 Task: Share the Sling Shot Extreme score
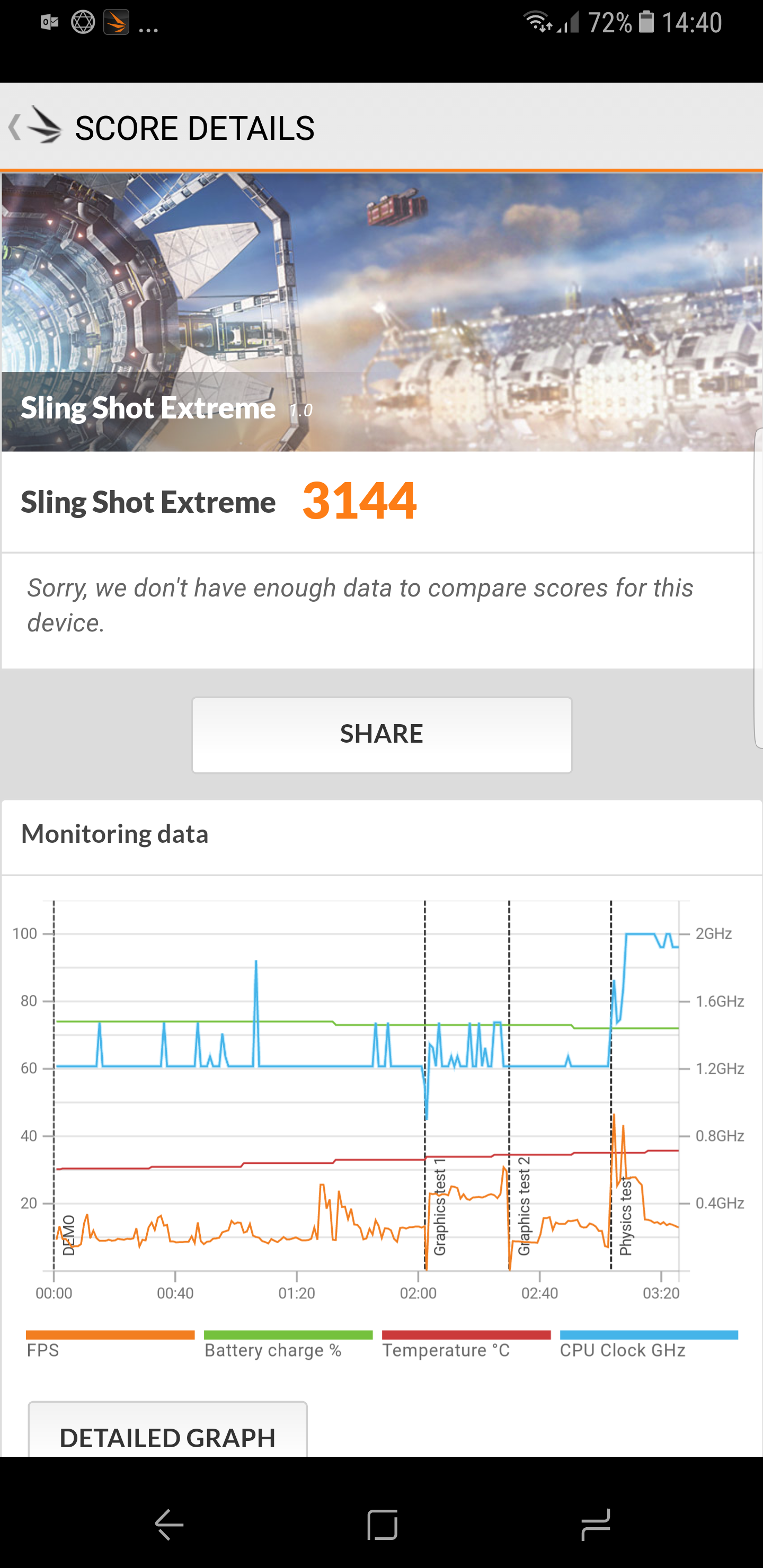tap(382, 735)
